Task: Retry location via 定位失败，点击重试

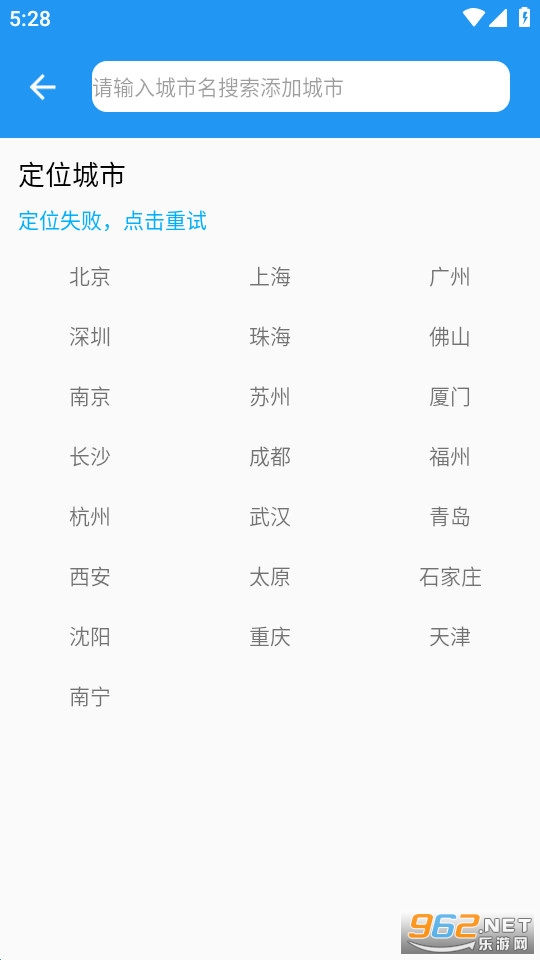Action: 113,220
